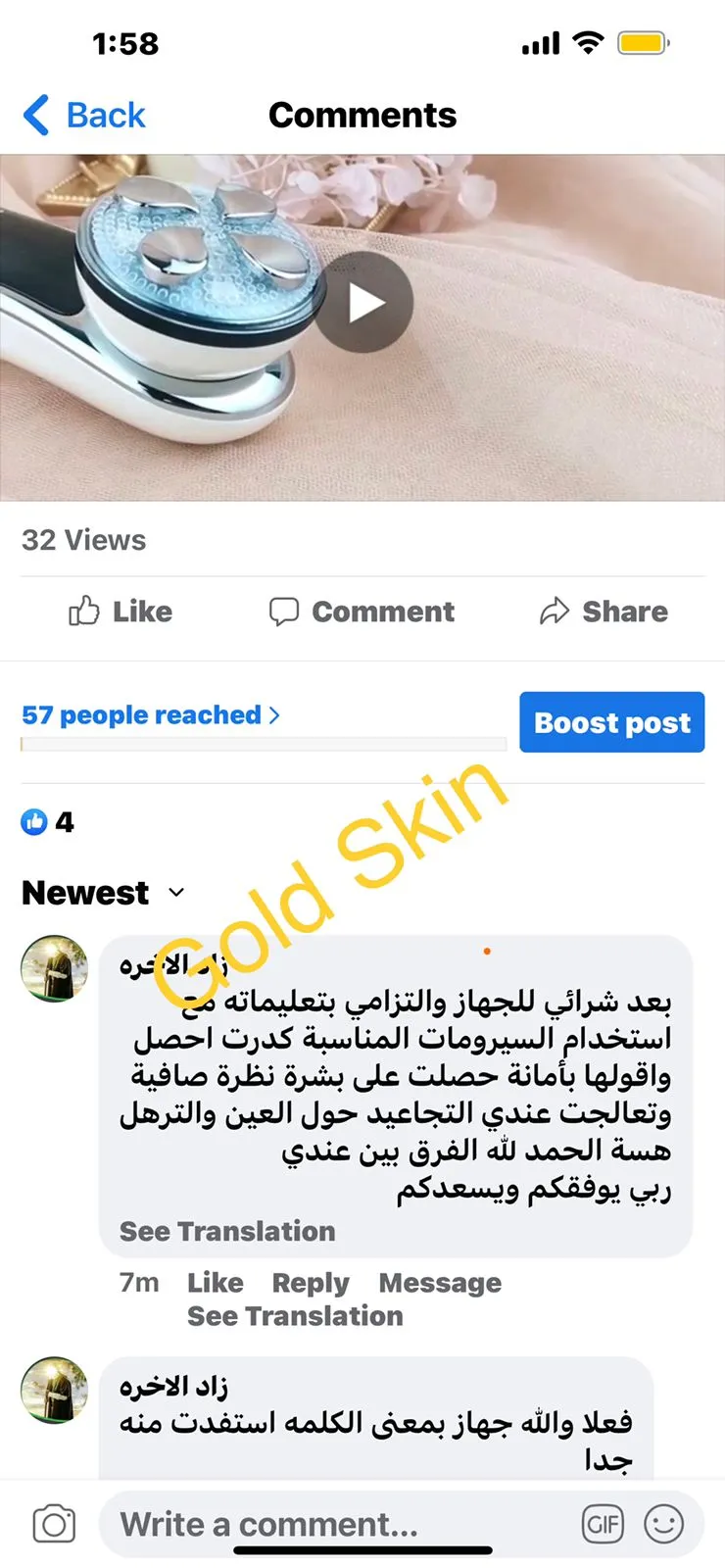Play the video of the skin device
The height and width of the screenshot is (1568, 725).
363,303
